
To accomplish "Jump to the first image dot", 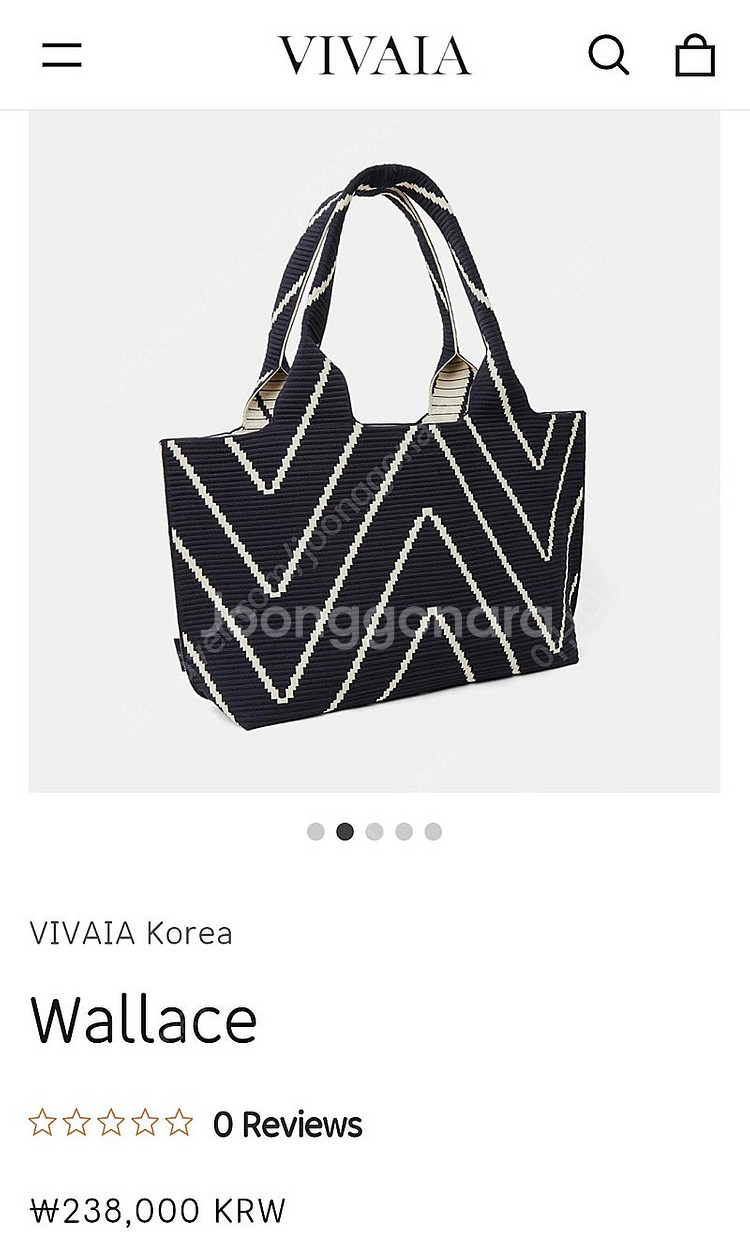I will coord(316,832).
